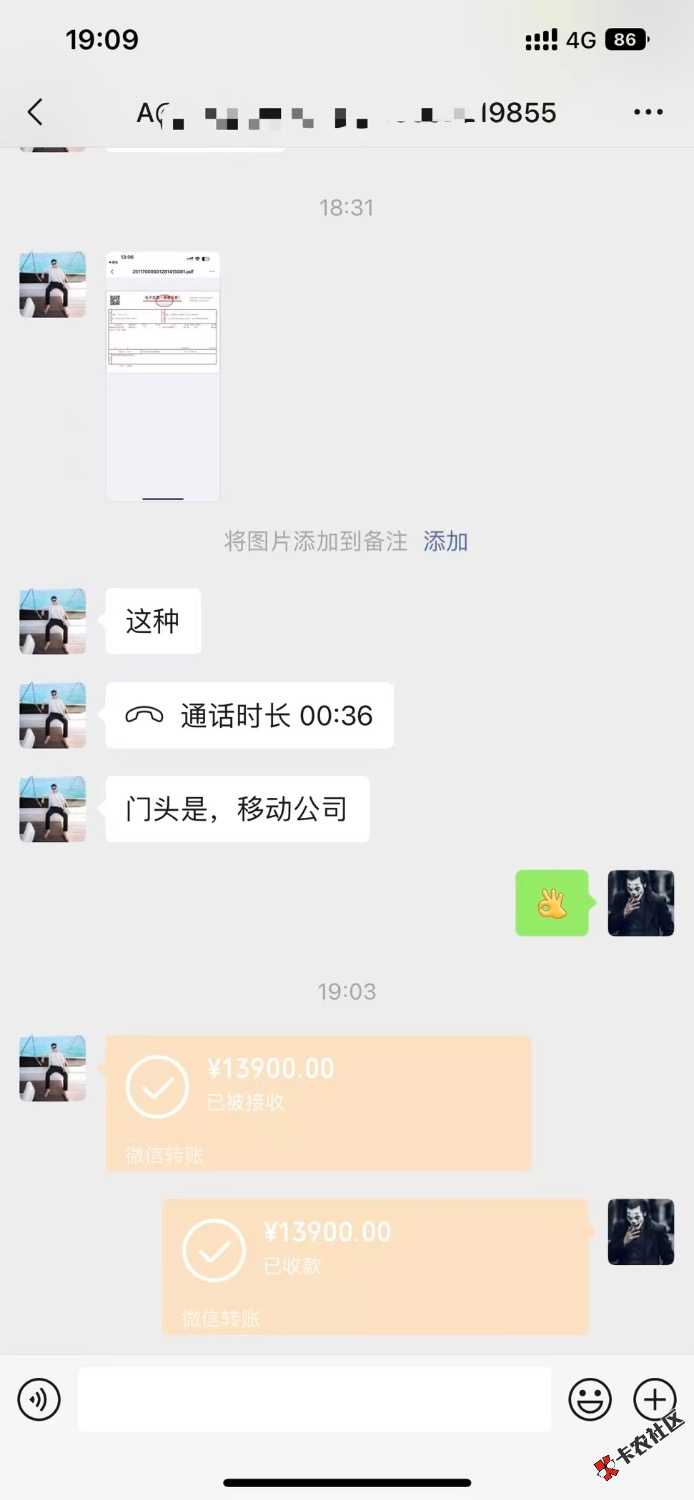The height and width of the screenshot is (1500, 694).
Task: Open the shared invoice screenshot image
Action: [x=162, y=376]
